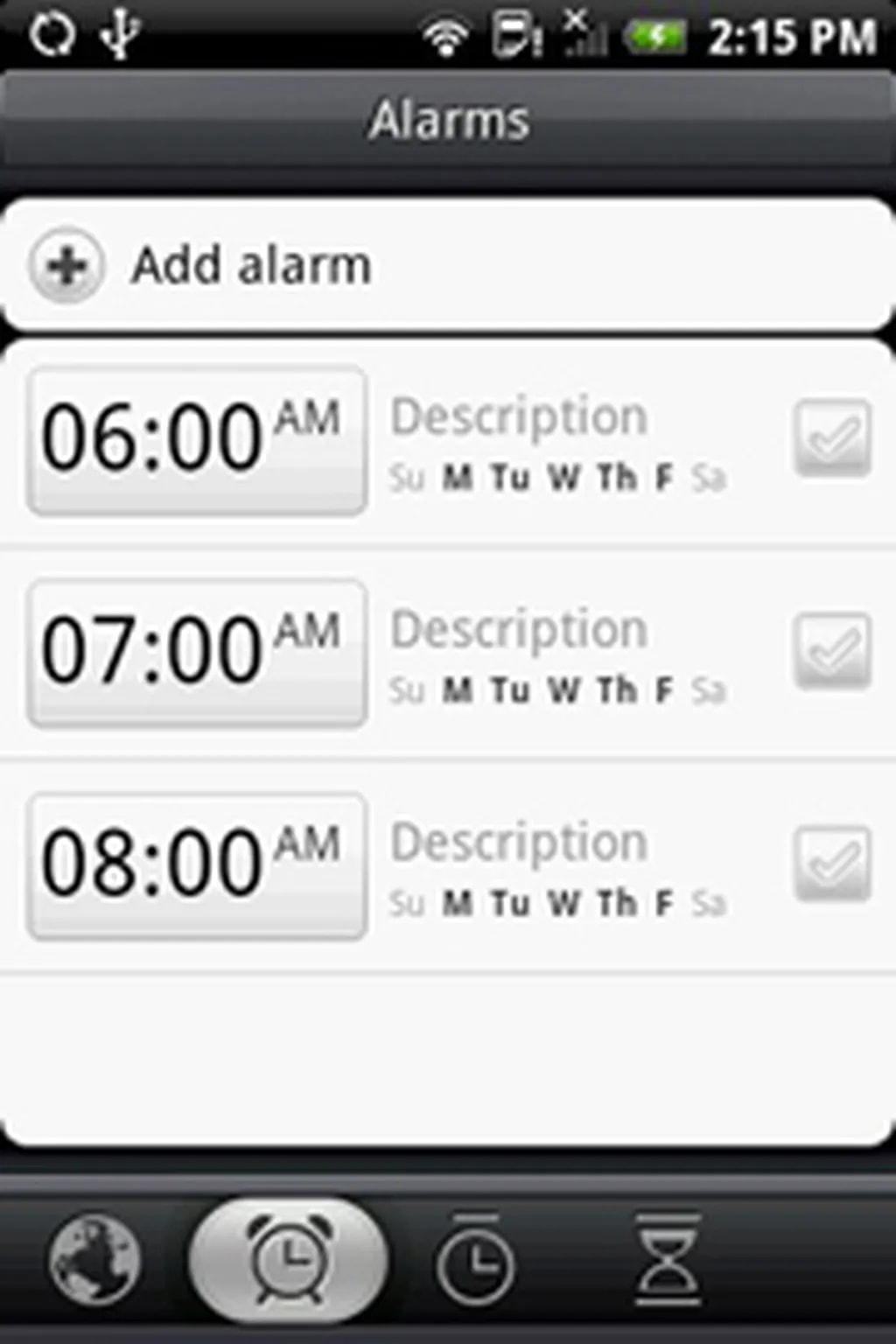Enable the 06:00 AM alarm checkbox
Screen dimensions: 896x1344
(x=831, y=437)
